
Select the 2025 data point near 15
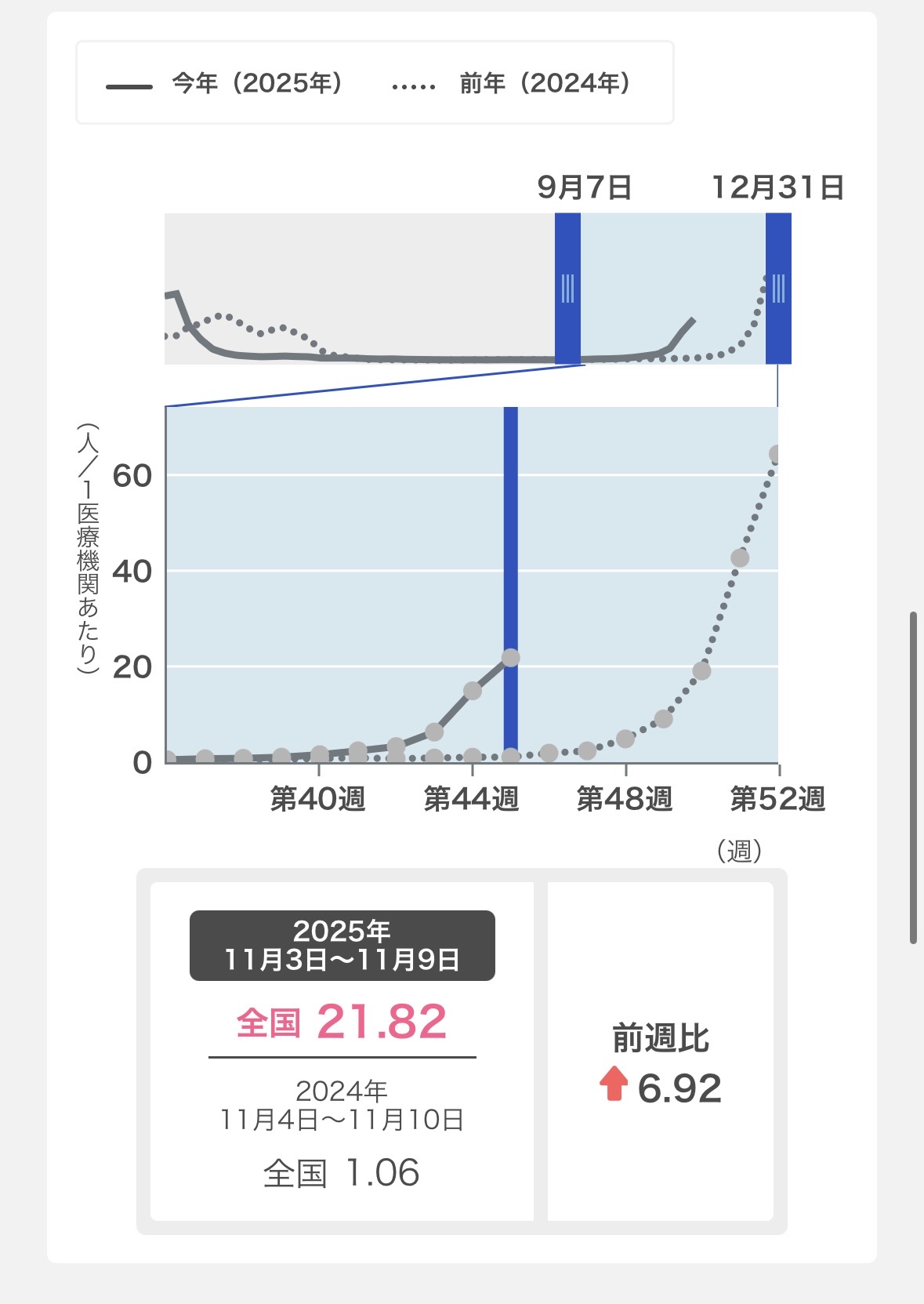point(472,691)
